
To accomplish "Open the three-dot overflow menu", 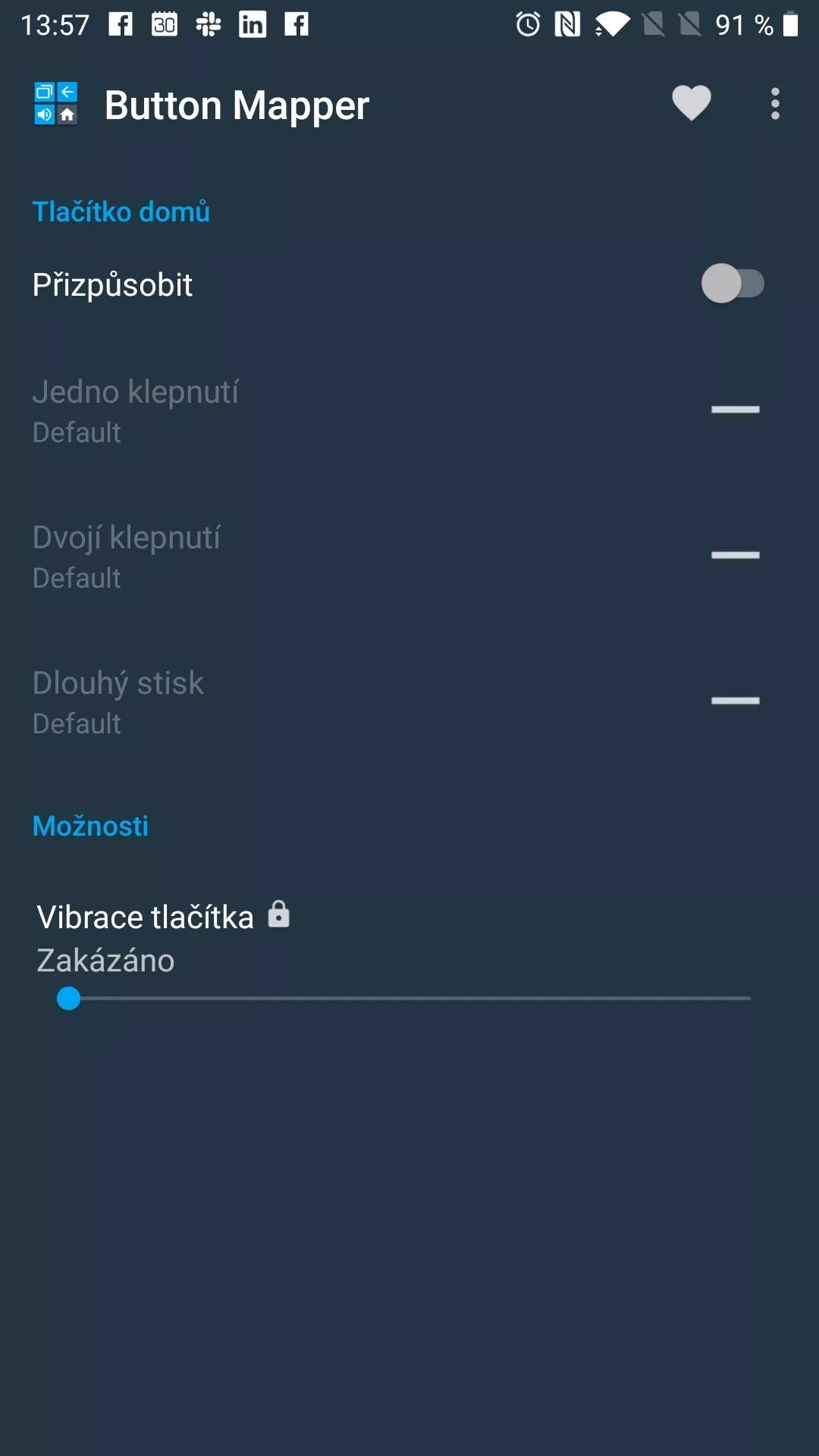I will pyautogui.click(x=775, y=104).
